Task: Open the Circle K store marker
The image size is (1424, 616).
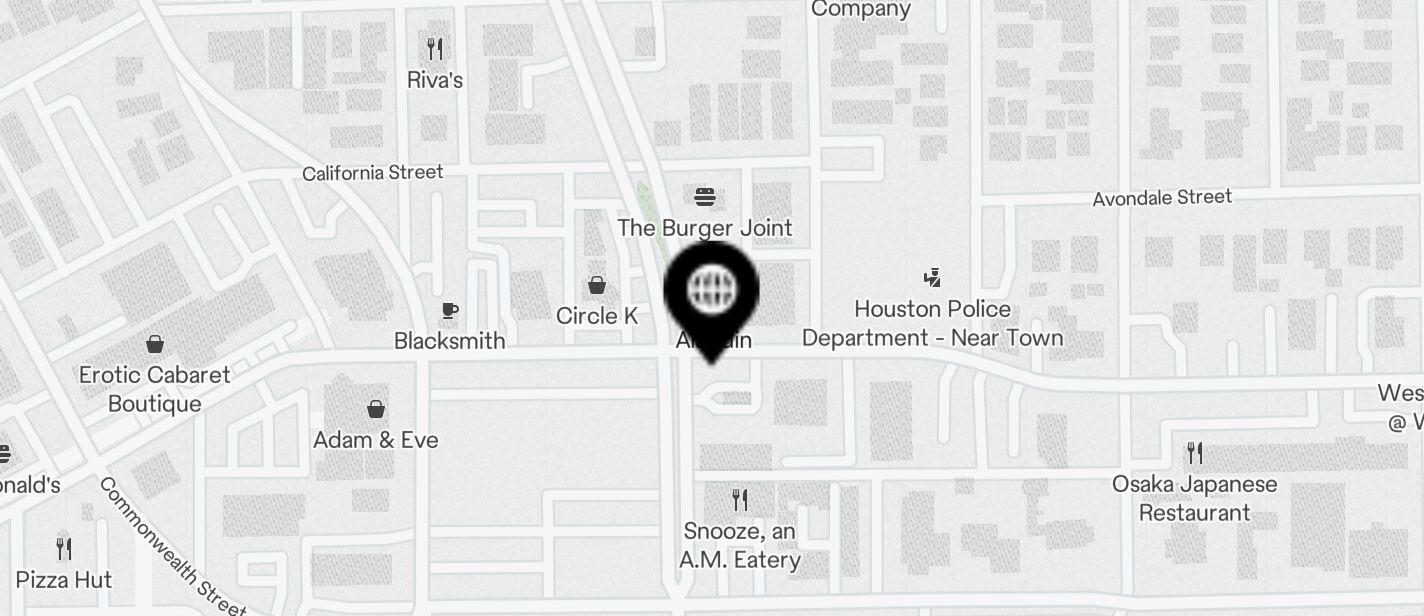Action: click(597, 286)
